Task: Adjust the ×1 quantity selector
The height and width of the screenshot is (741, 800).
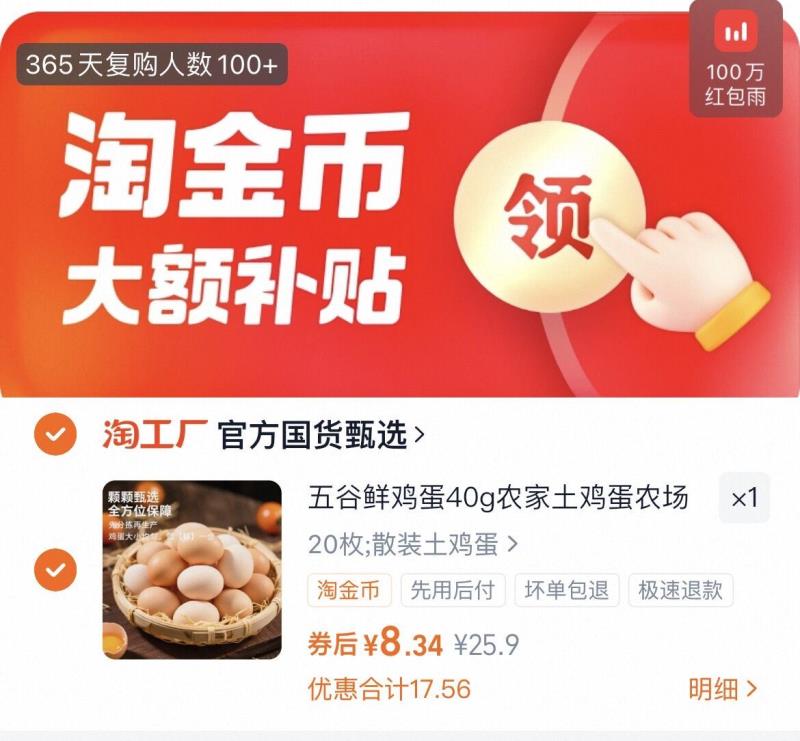Action: pyautogui.click(x=744, y=498)
